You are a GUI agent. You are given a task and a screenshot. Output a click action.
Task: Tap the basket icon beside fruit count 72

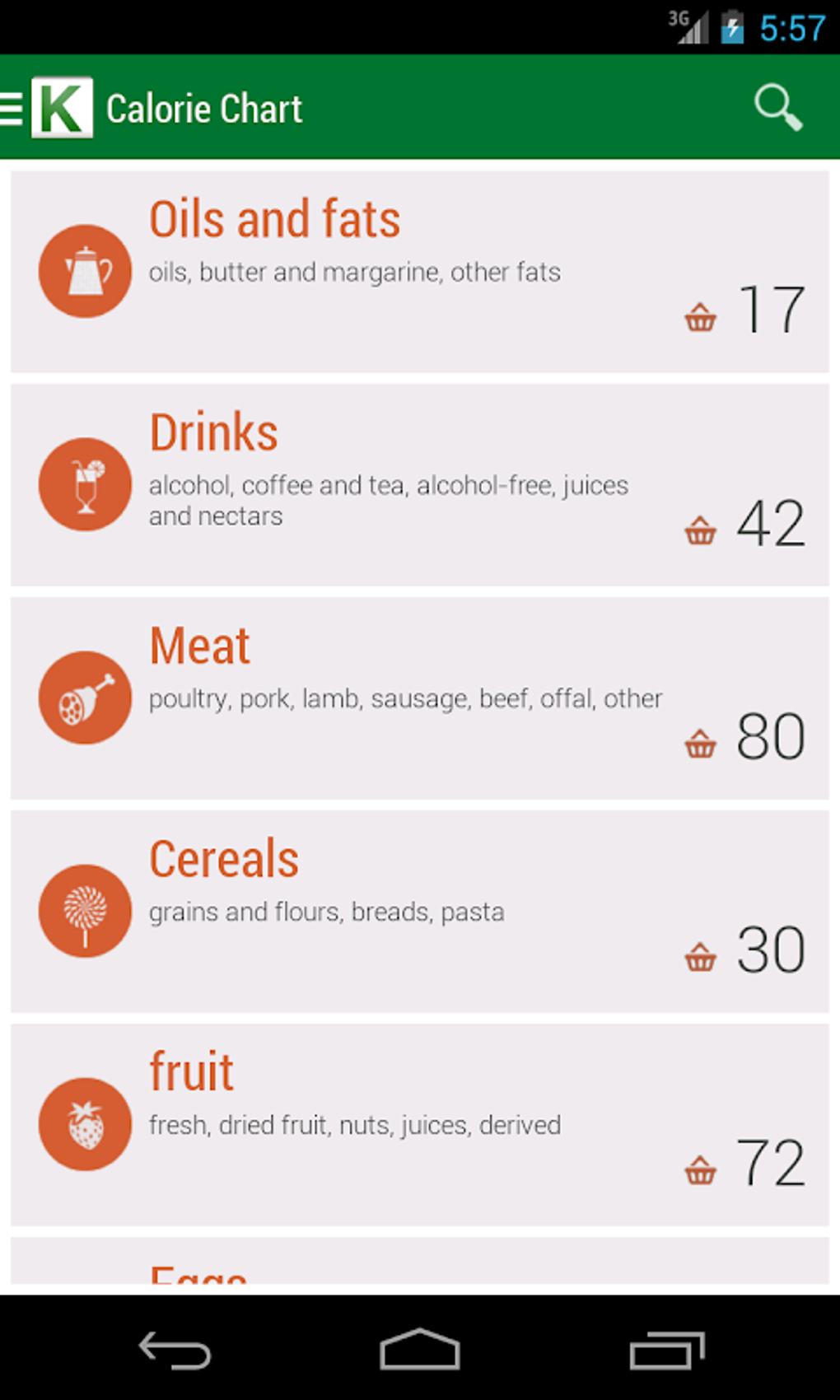pyautogui.click(x=701, y=1169)
